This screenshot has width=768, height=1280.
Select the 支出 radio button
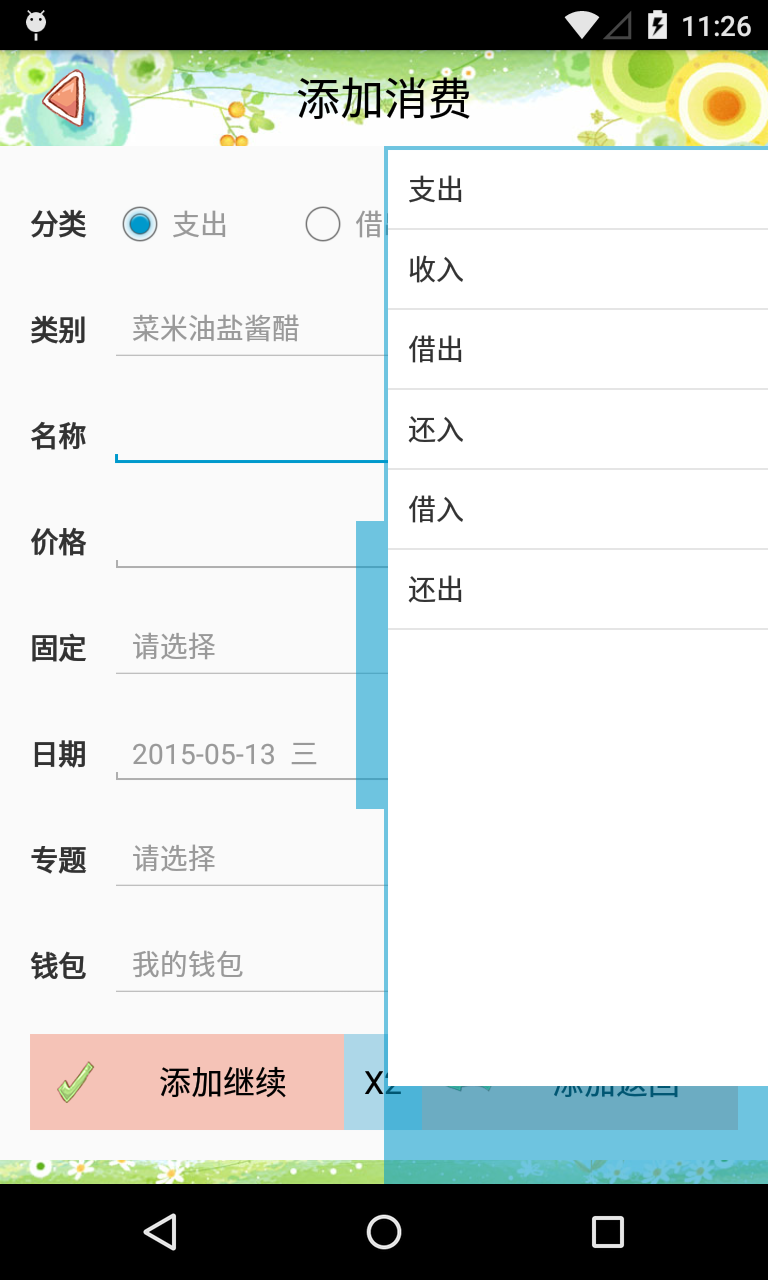[x=140, y=224]
